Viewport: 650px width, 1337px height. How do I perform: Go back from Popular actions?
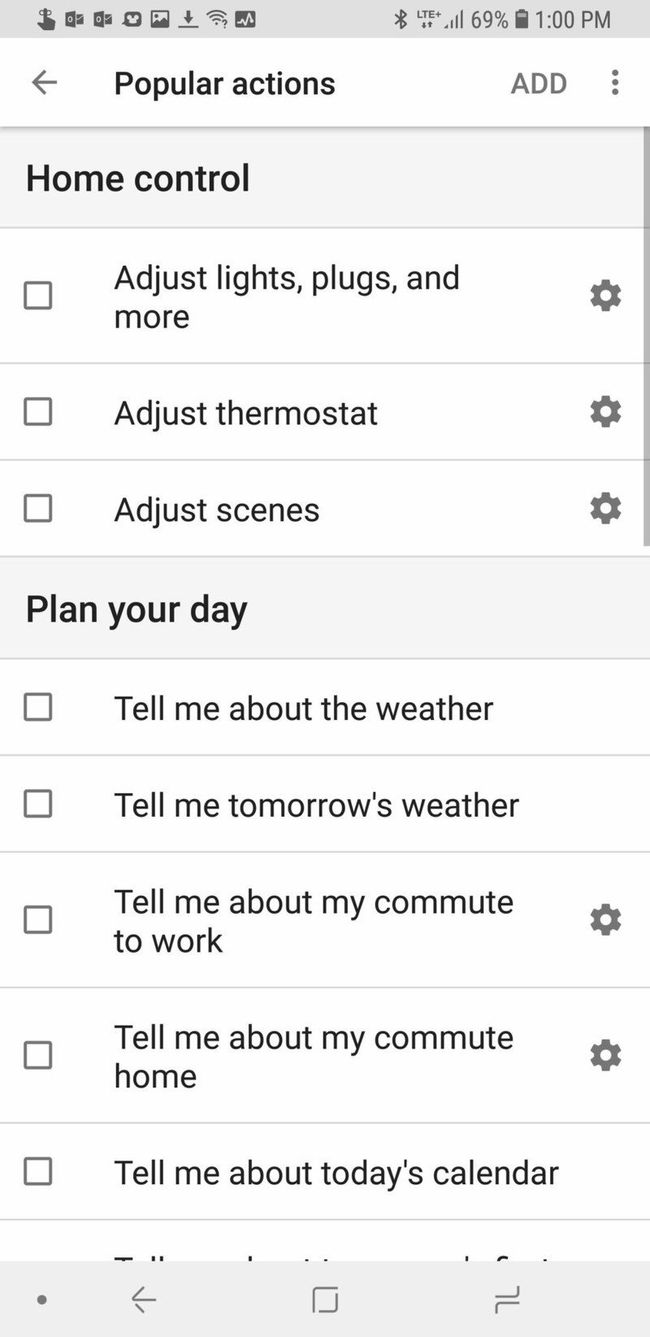(44, 83)
